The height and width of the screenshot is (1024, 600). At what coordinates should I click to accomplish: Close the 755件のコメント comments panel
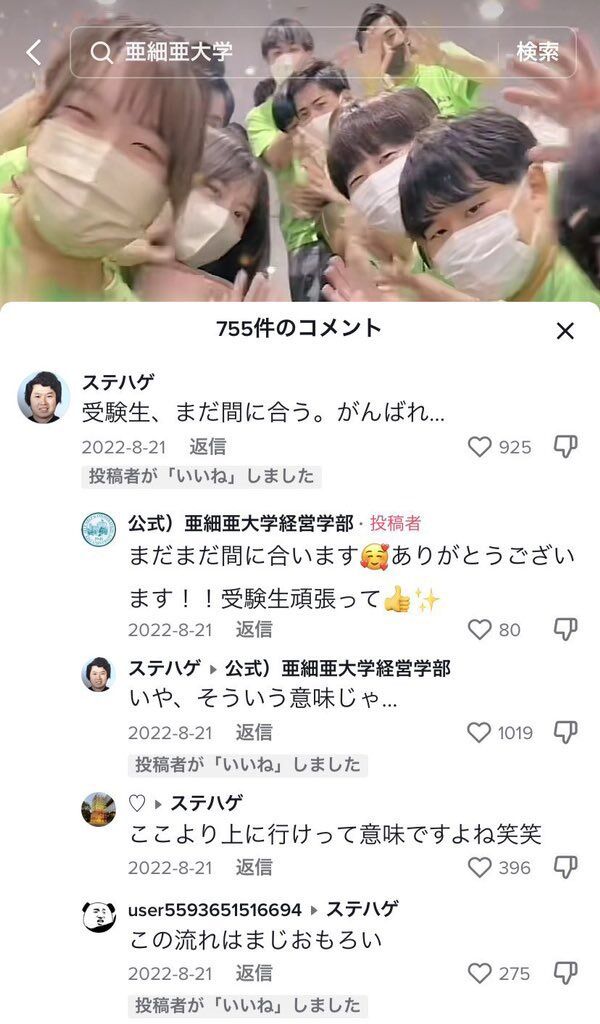(x=565, y=331)
